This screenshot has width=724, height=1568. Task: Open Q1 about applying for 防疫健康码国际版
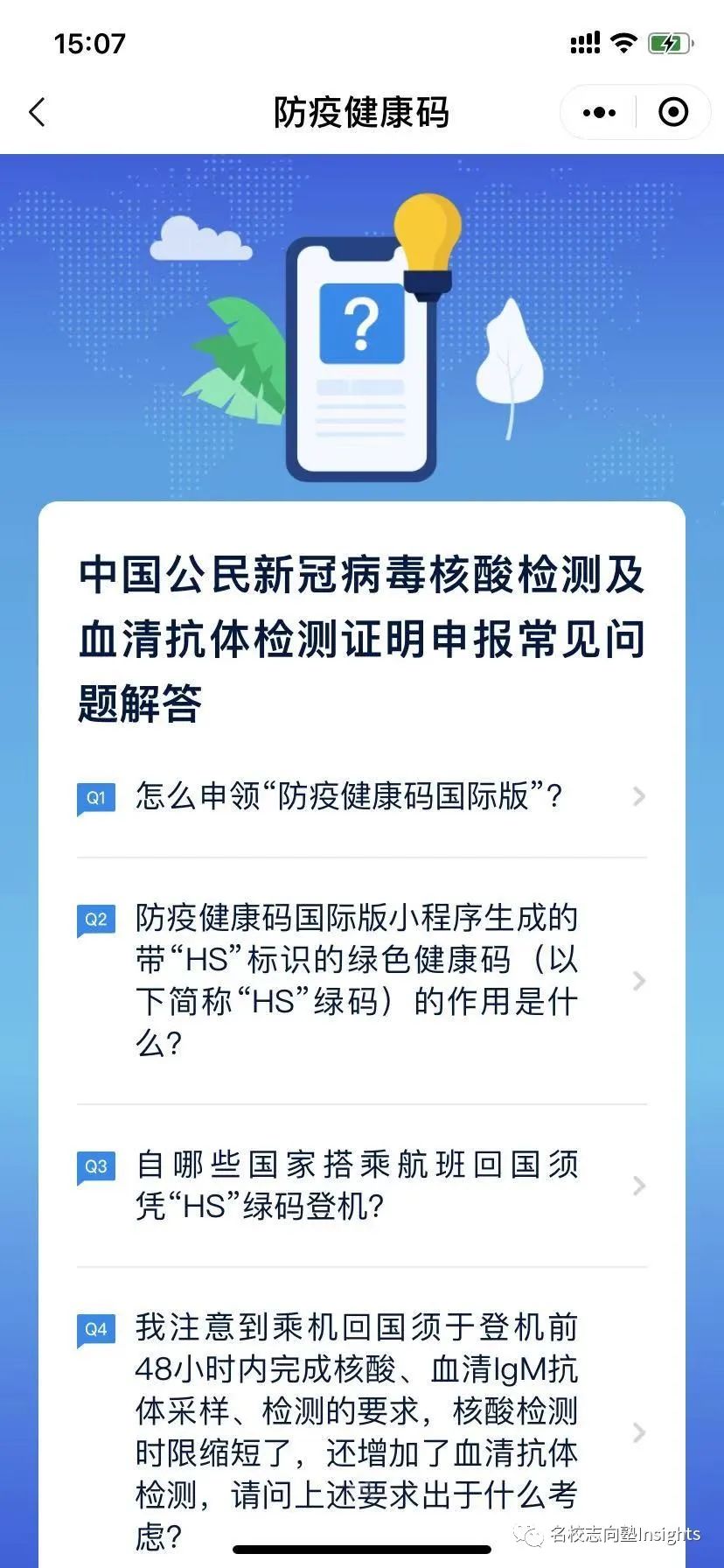pos(361,796)
